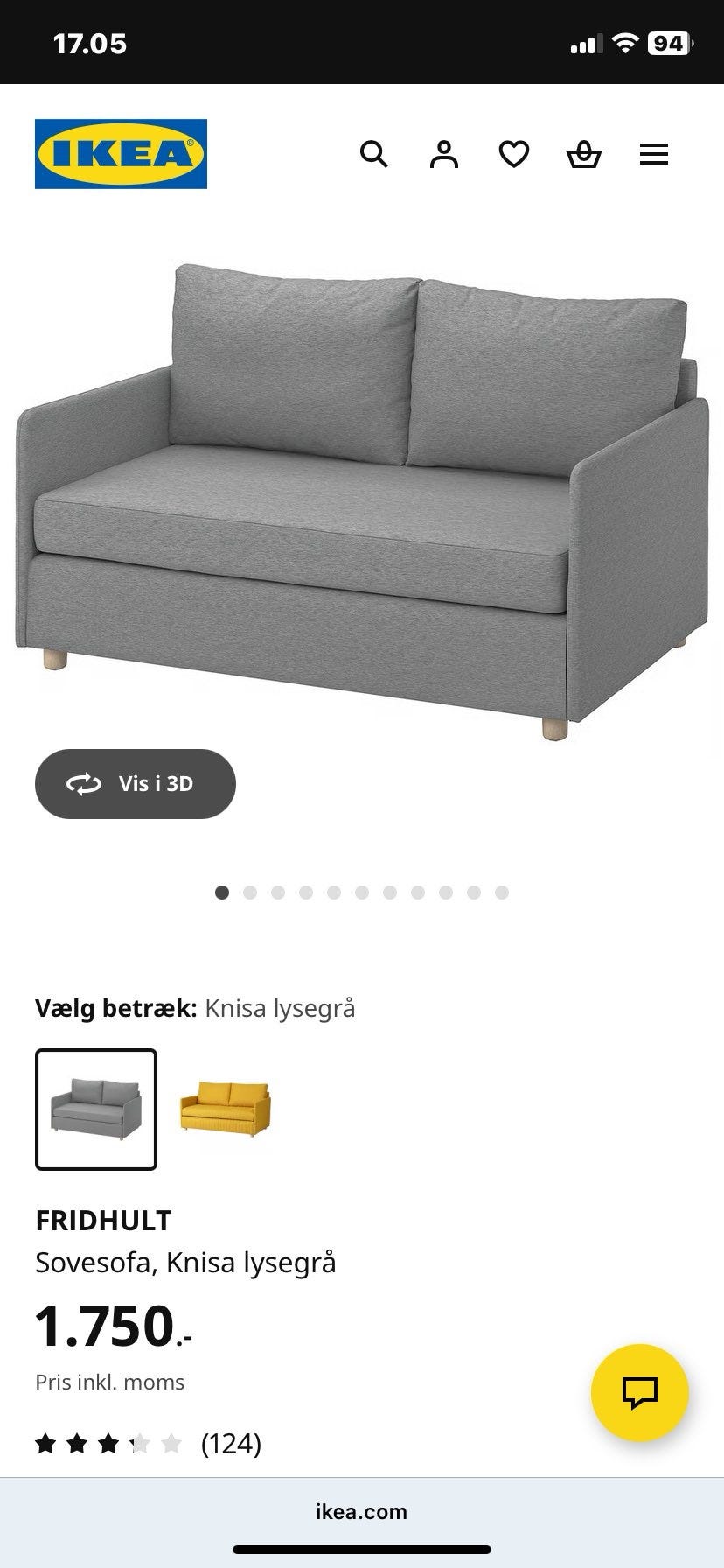Screen dimensions: 724x1568
Task: Select the Knisa lysegrå cover thumbnail
Action: click(x=94, y=1109)
